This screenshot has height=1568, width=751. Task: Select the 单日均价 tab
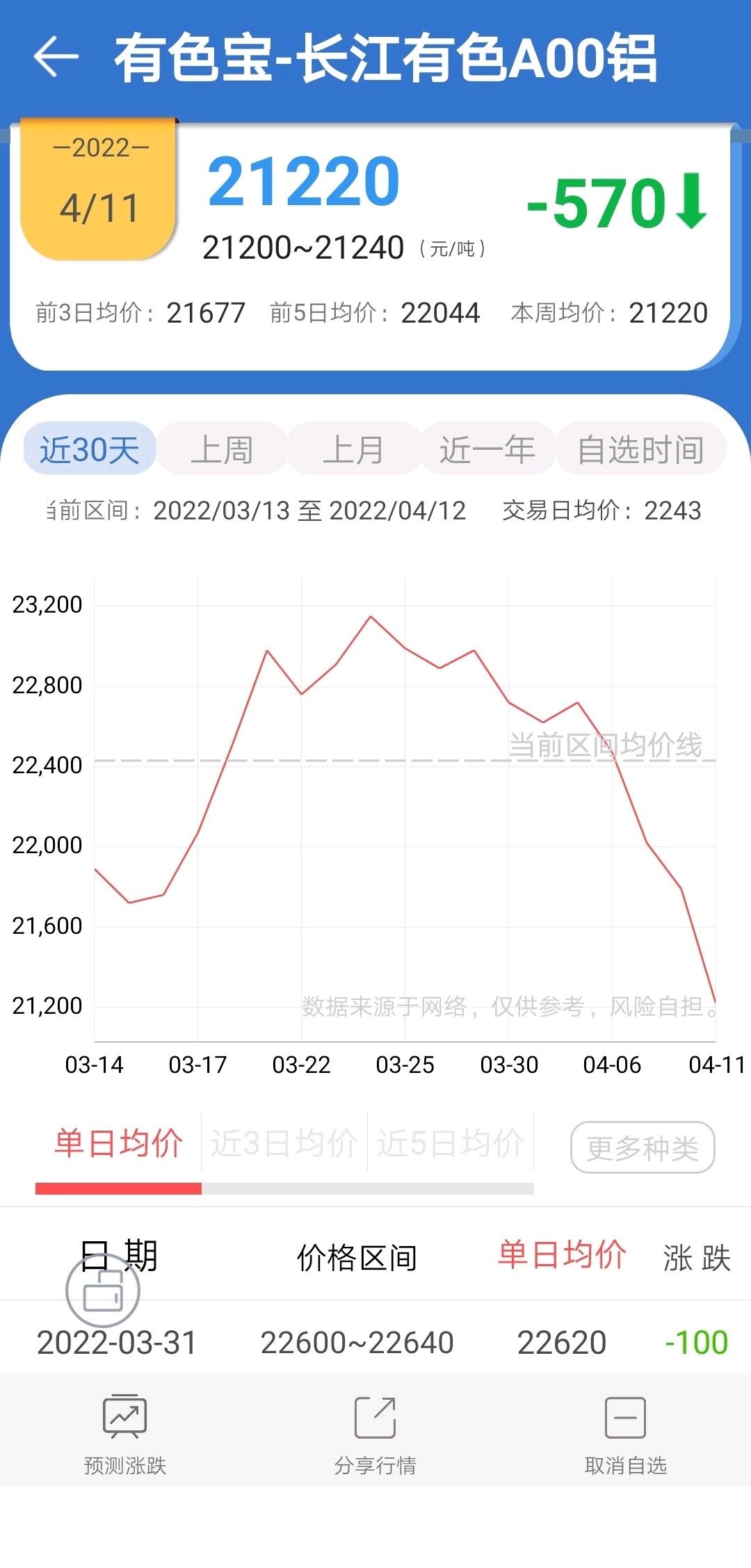coord(118,1144)
